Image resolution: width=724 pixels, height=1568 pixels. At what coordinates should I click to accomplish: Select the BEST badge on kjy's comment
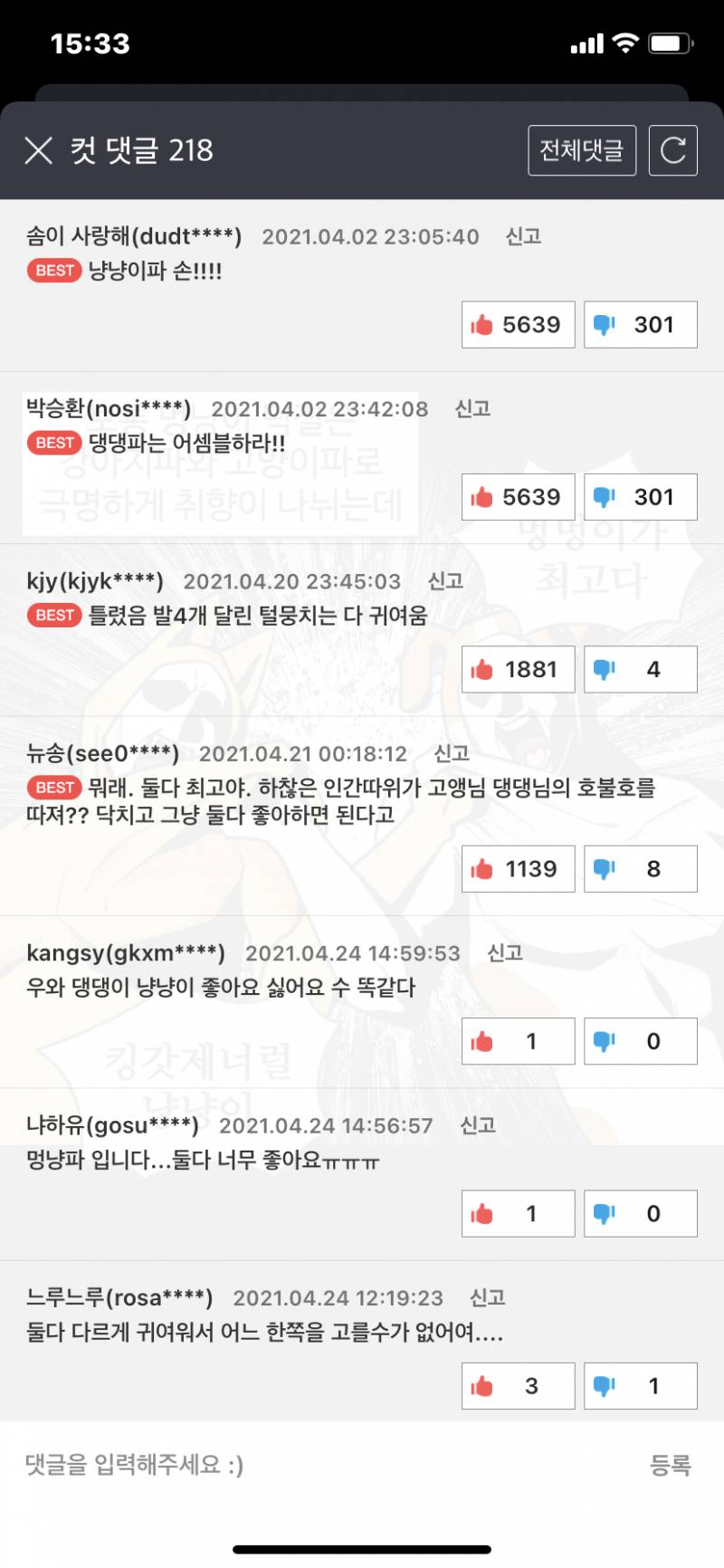pos(53,615)
